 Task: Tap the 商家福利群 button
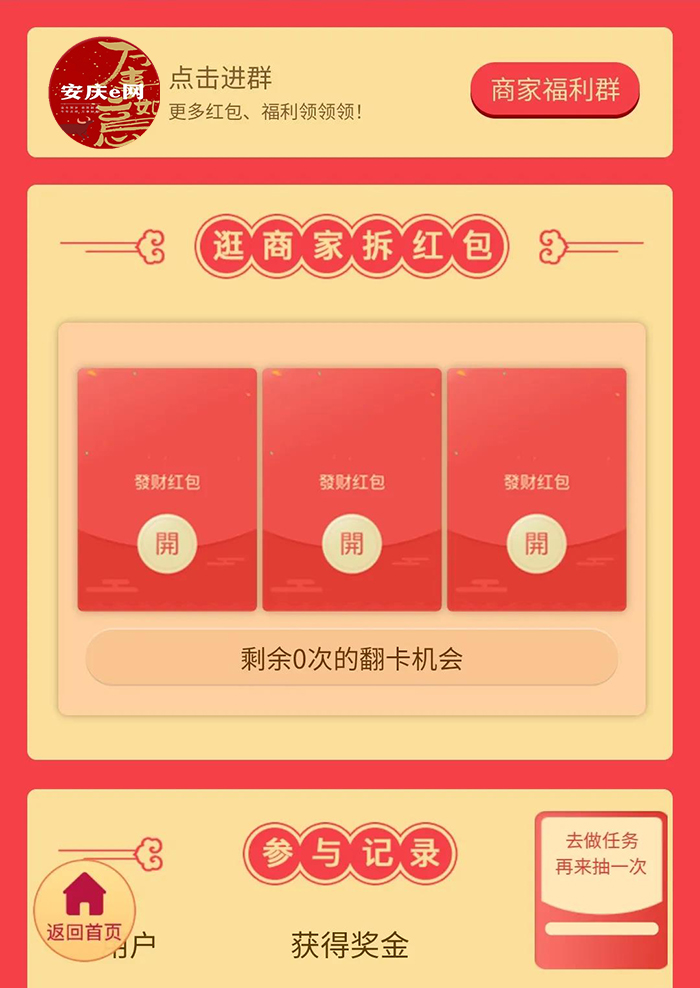(554, 91)
